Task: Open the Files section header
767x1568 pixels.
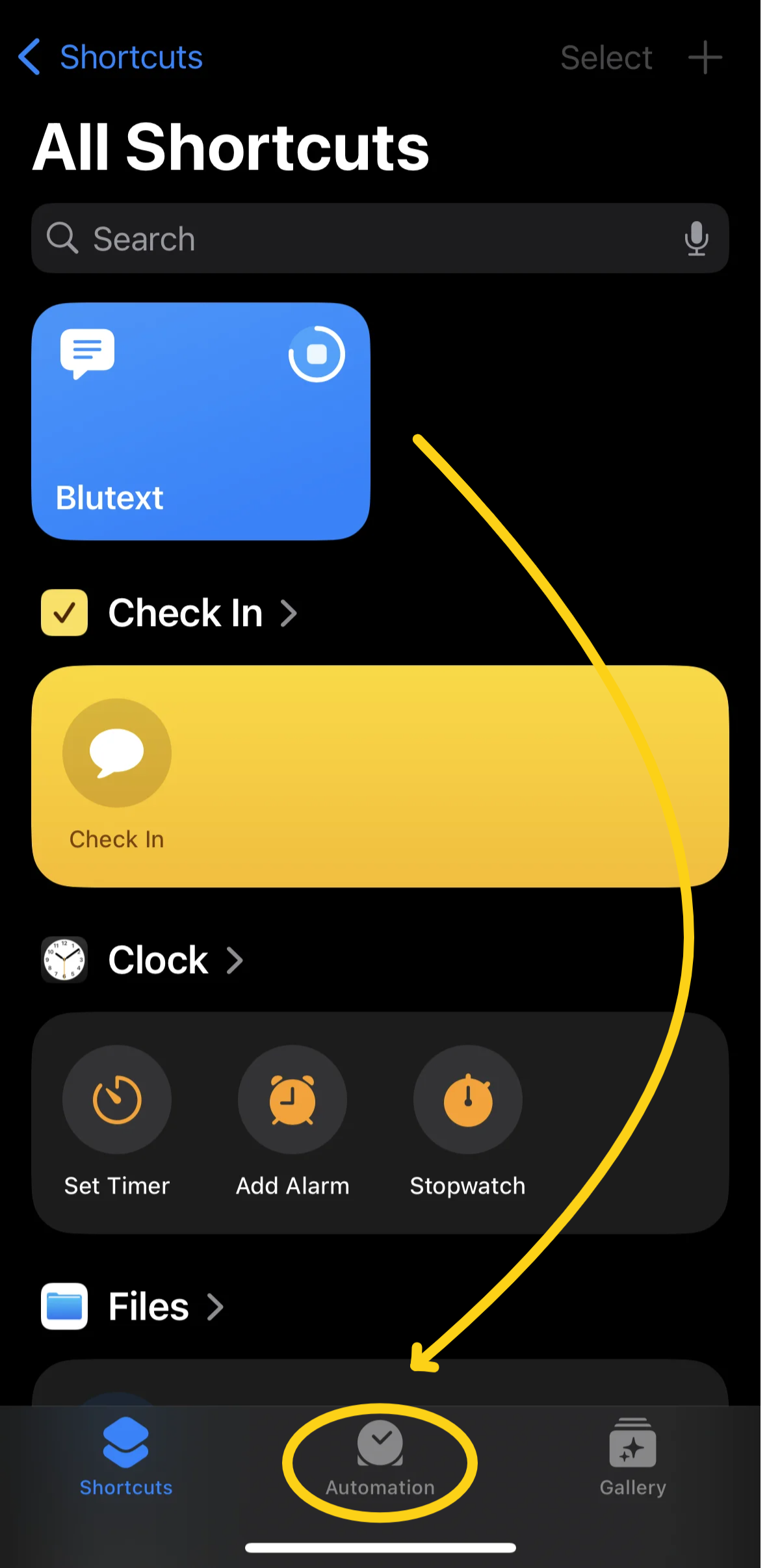Action: tap(133, 1307)
